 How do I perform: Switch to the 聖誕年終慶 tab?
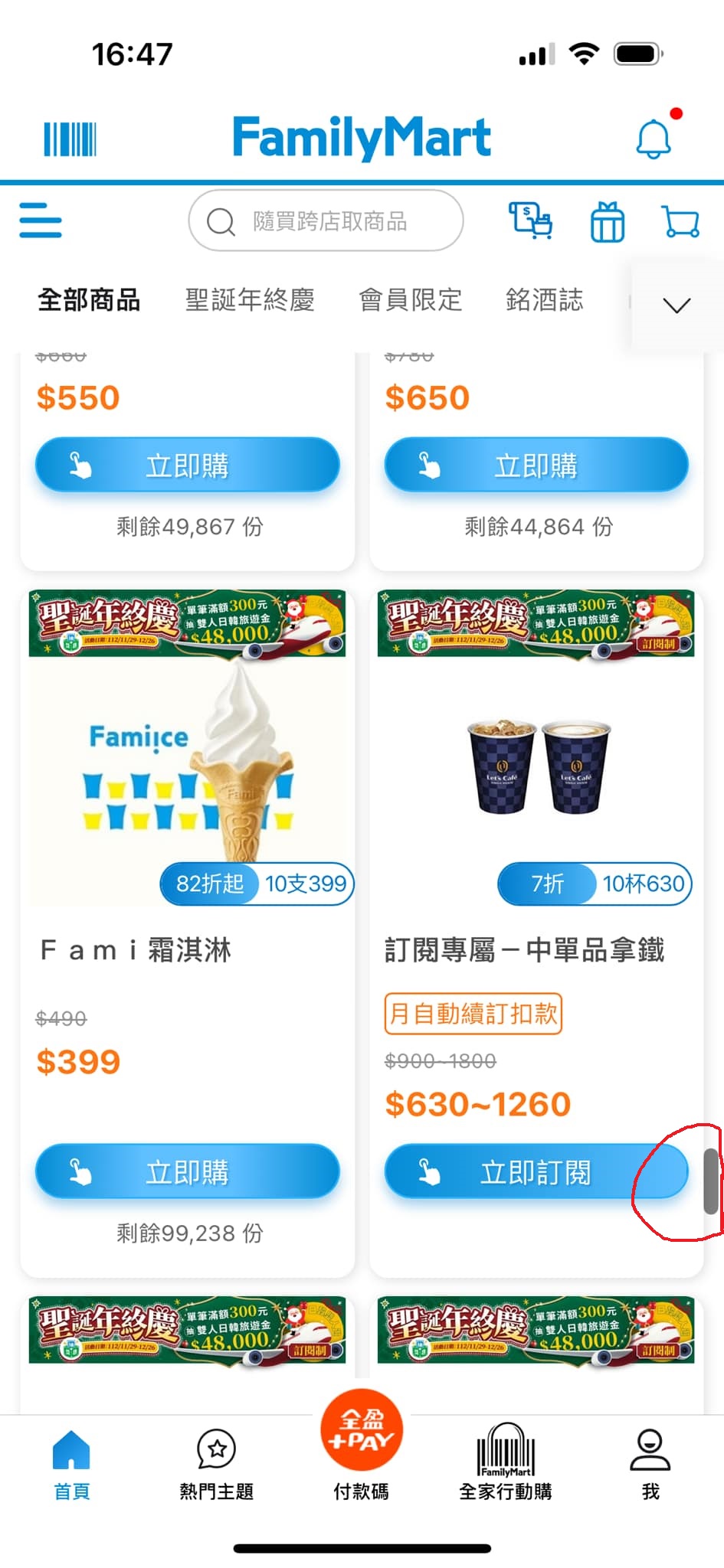(x=250, y=299)
